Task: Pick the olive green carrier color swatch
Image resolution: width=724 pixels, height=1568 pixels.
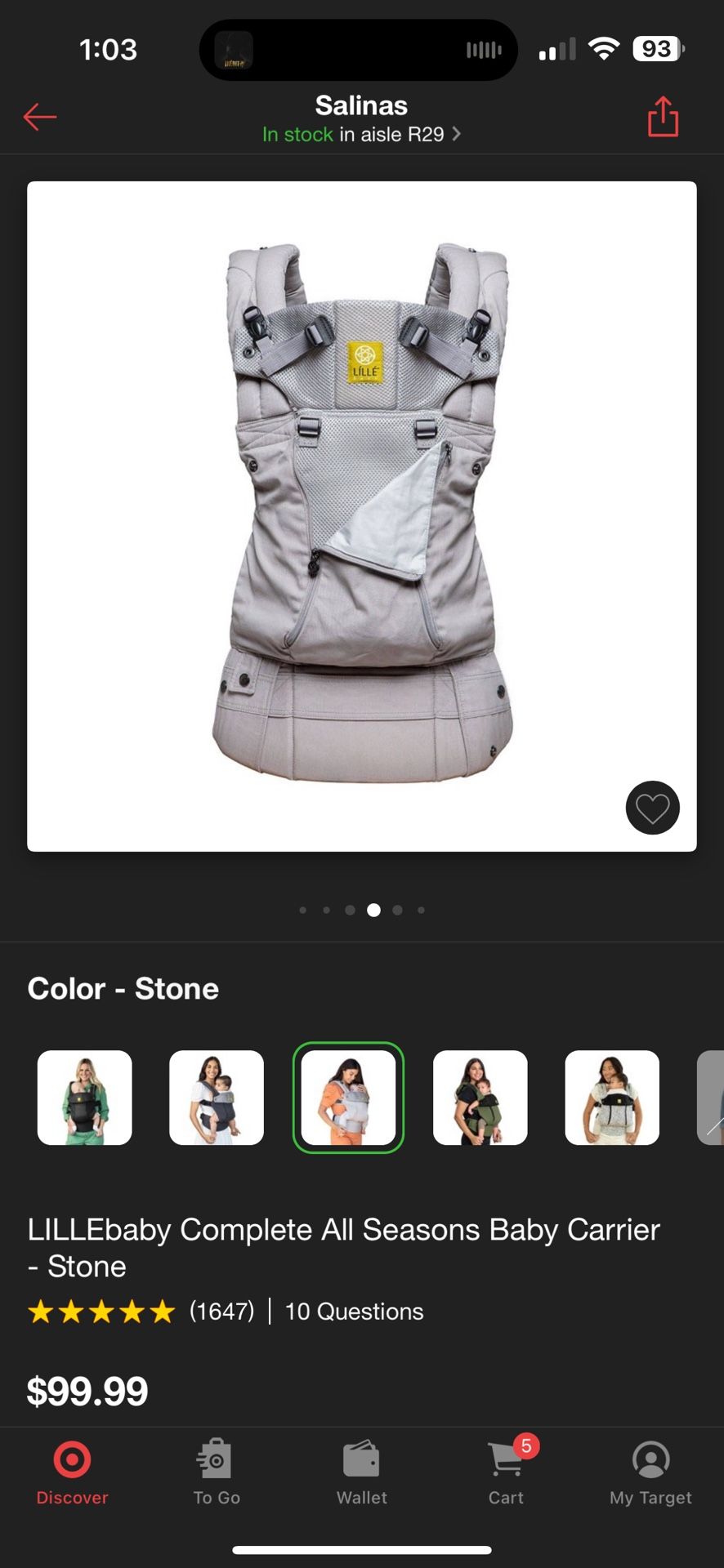Action: (x=480, y=1098)
